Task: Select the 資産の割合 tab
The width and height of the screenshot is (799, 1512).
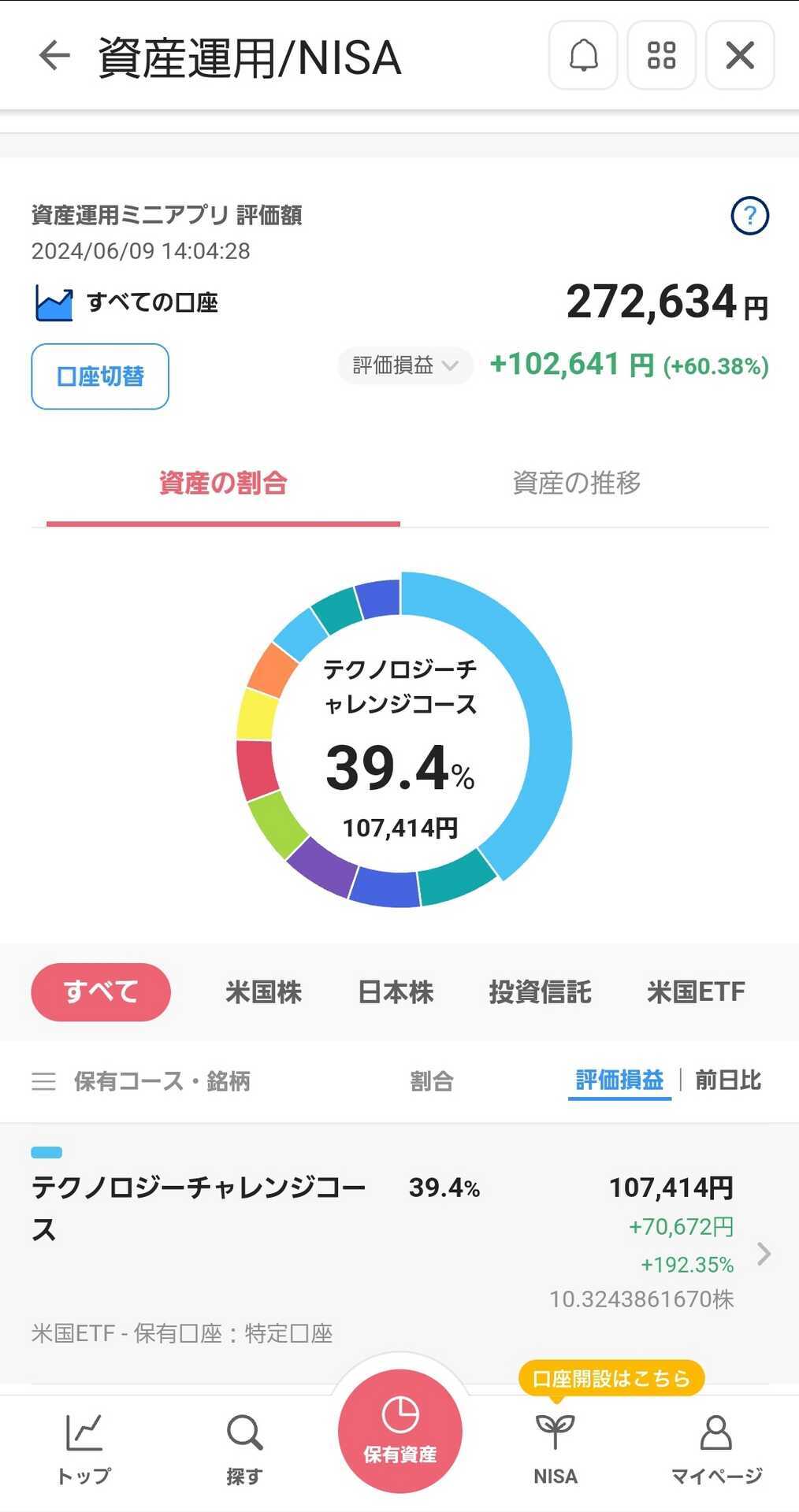Action: click(x=223, y=483)
